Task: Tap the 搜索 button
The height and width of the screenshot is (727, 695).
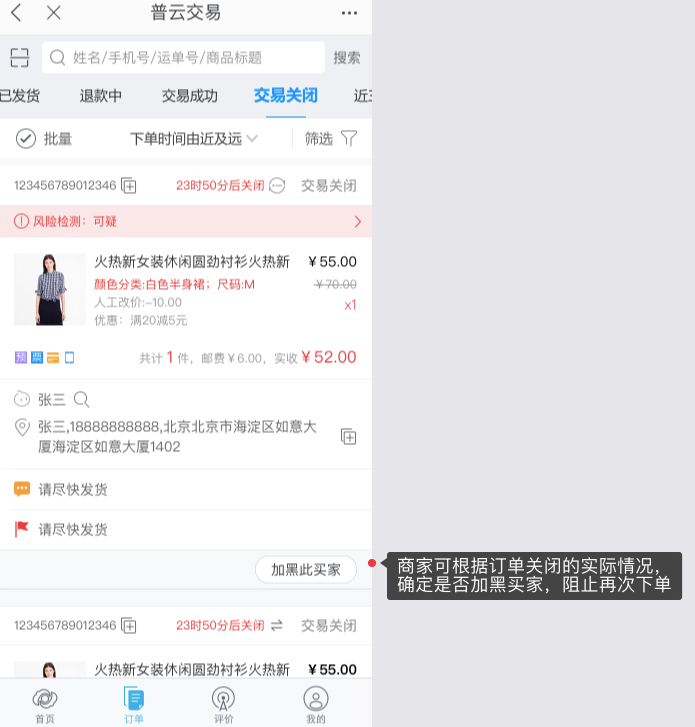Action: [x=347, y=58]
